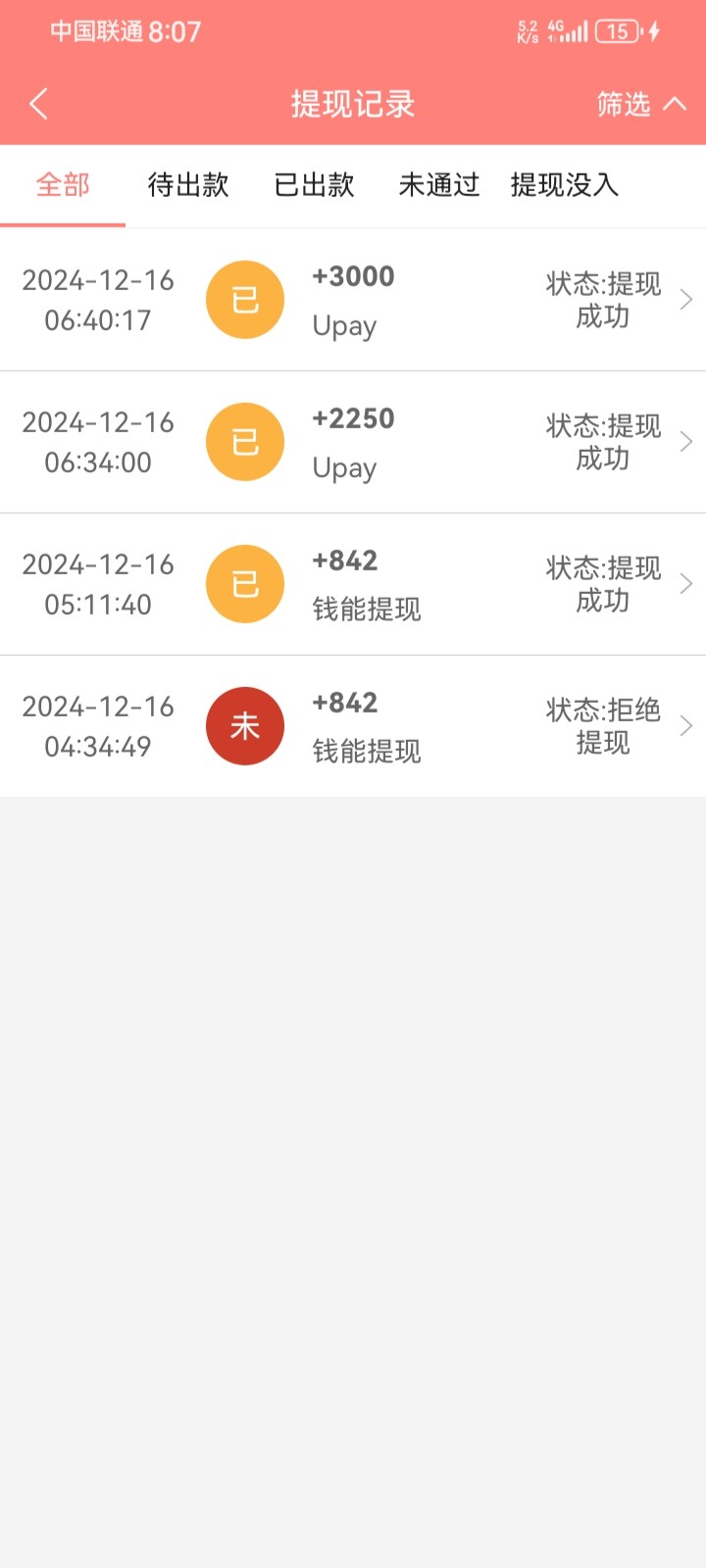Tap the chevron beside the +842 success record
The image size is (706, 1568).
click(686, 583)
